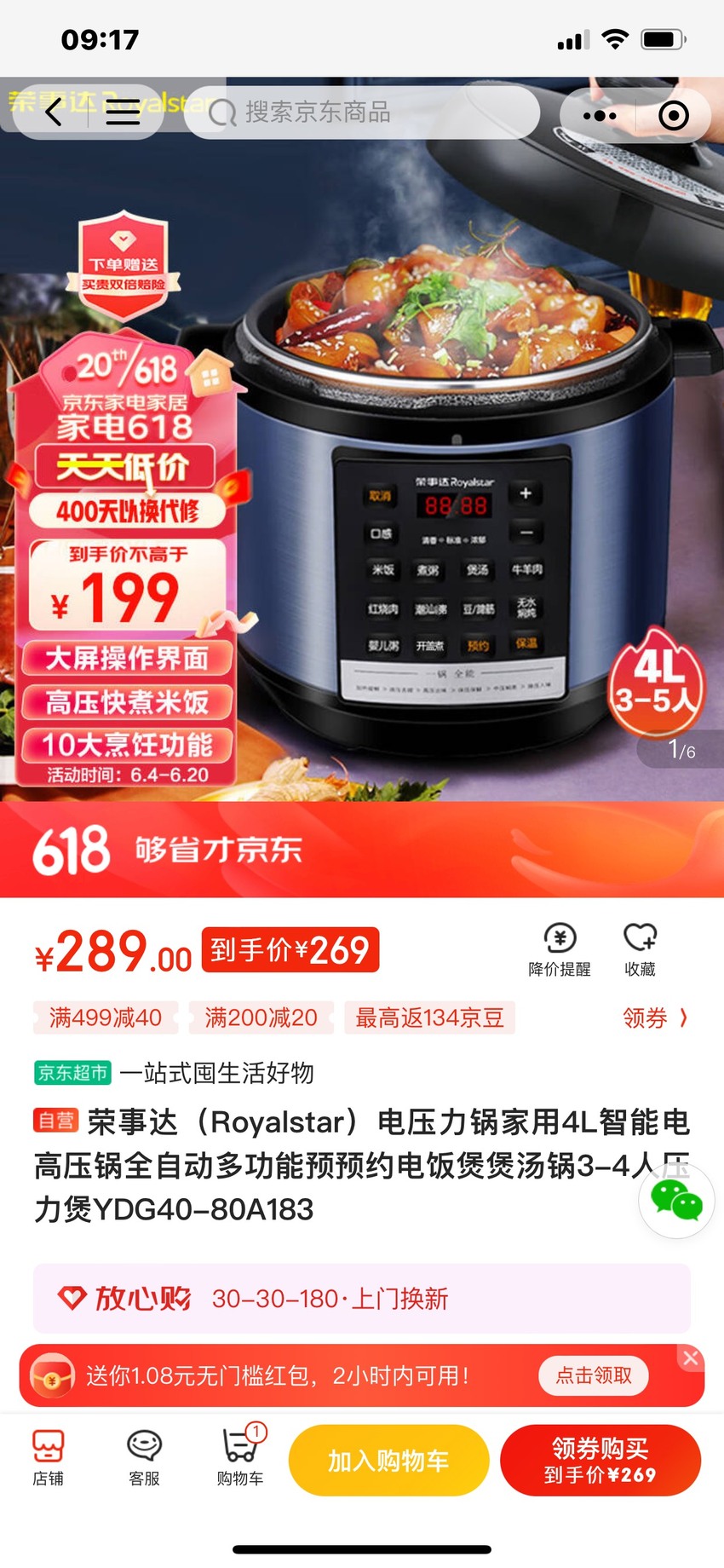Open the 放心购 service guarantee row

[362, 1299]
